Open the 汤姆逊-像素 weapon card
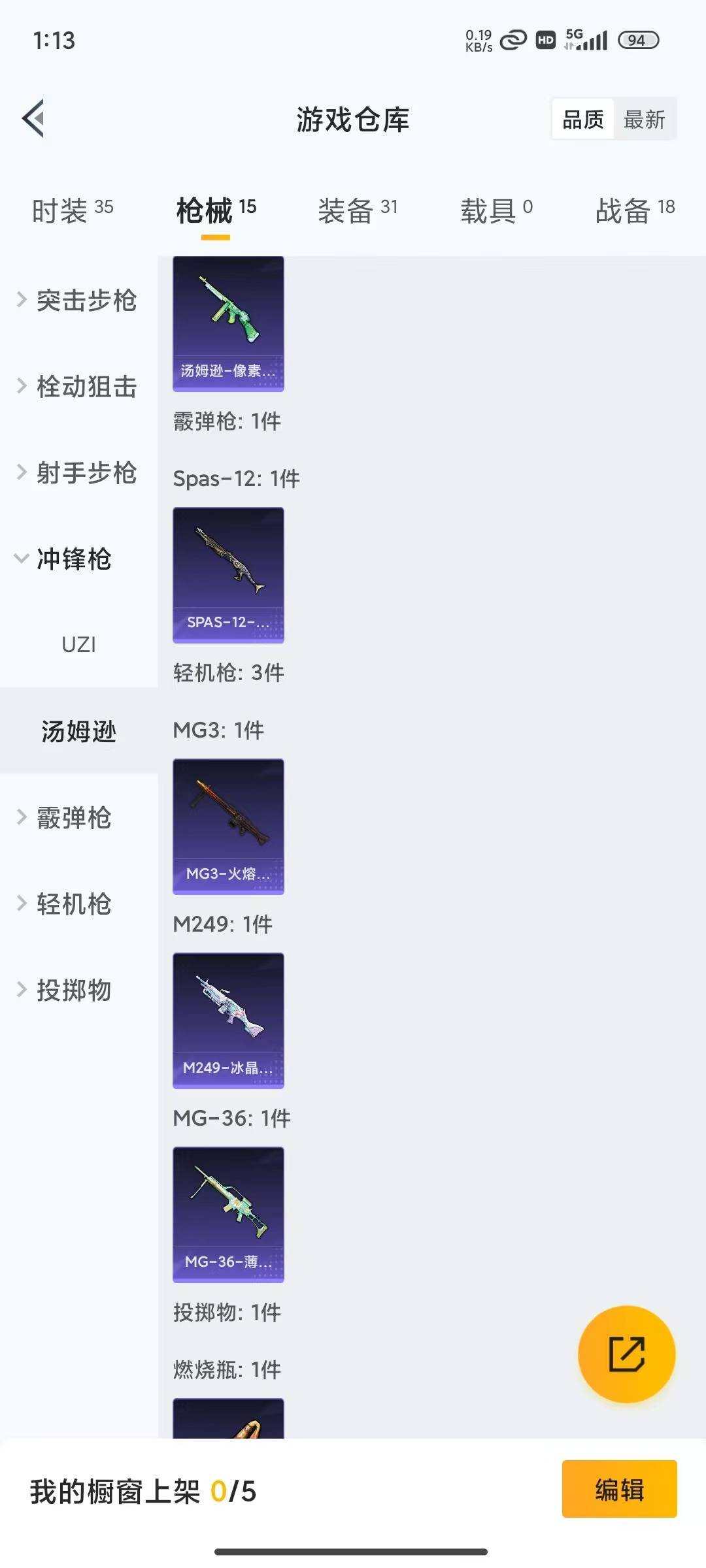Screen dimensions: 706x1568 click(x=228, y=323)
